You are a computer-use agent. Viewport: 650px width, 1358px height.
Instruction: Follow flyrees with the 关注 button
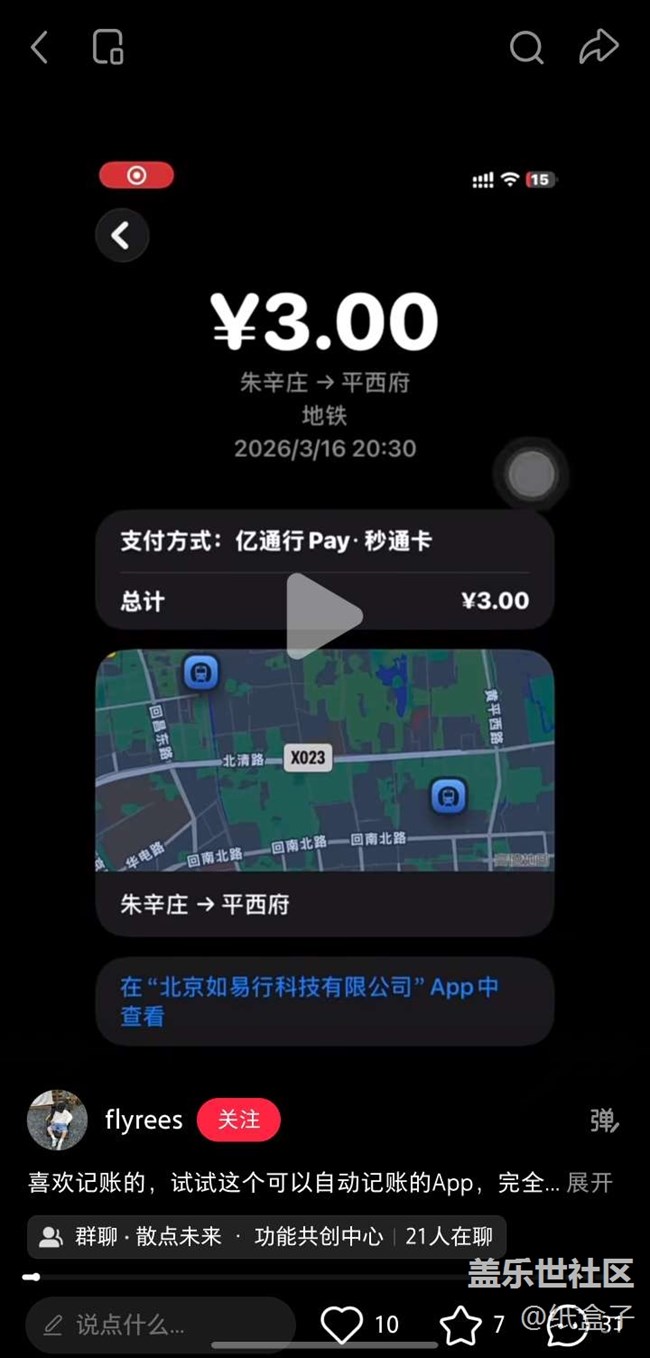click(x=238, y=1120)
